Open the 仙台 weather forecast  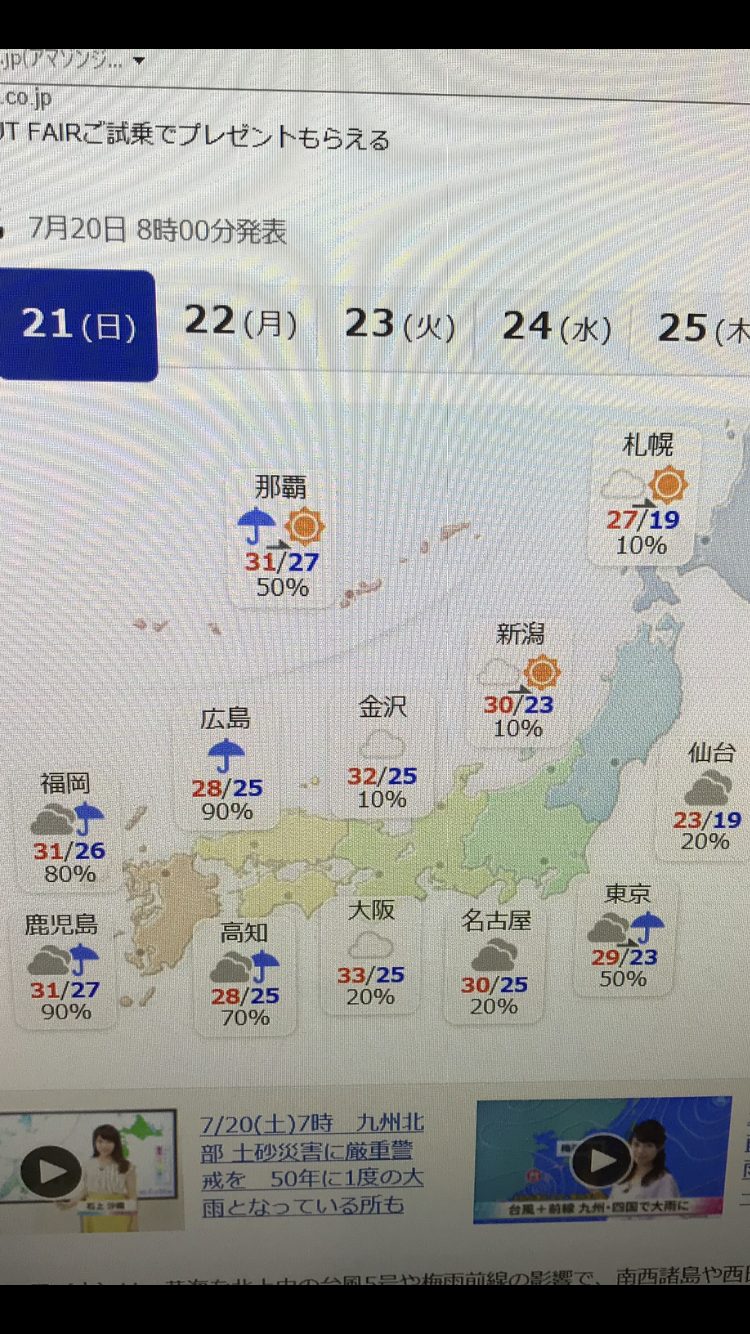tap(707, 797)
